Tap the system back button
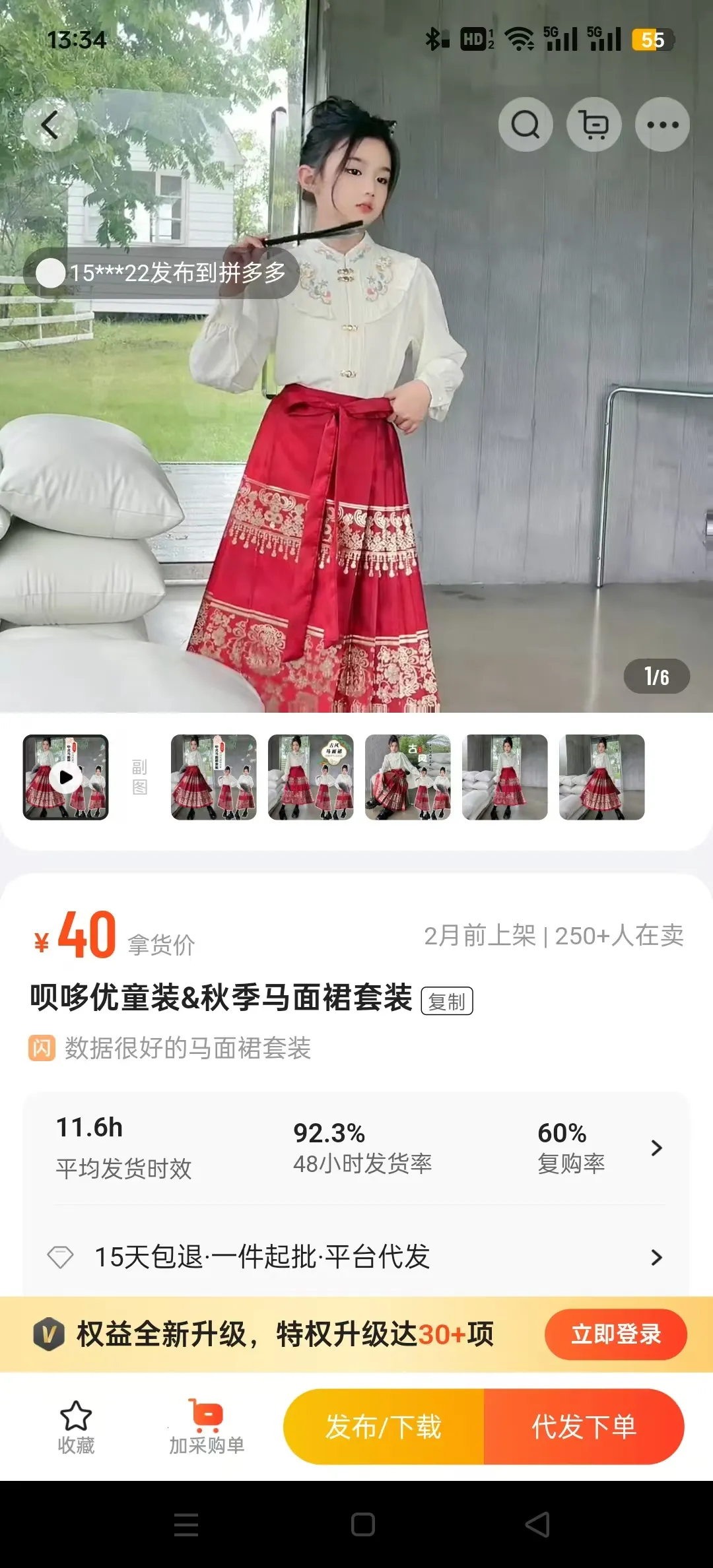 point(537,1524)
